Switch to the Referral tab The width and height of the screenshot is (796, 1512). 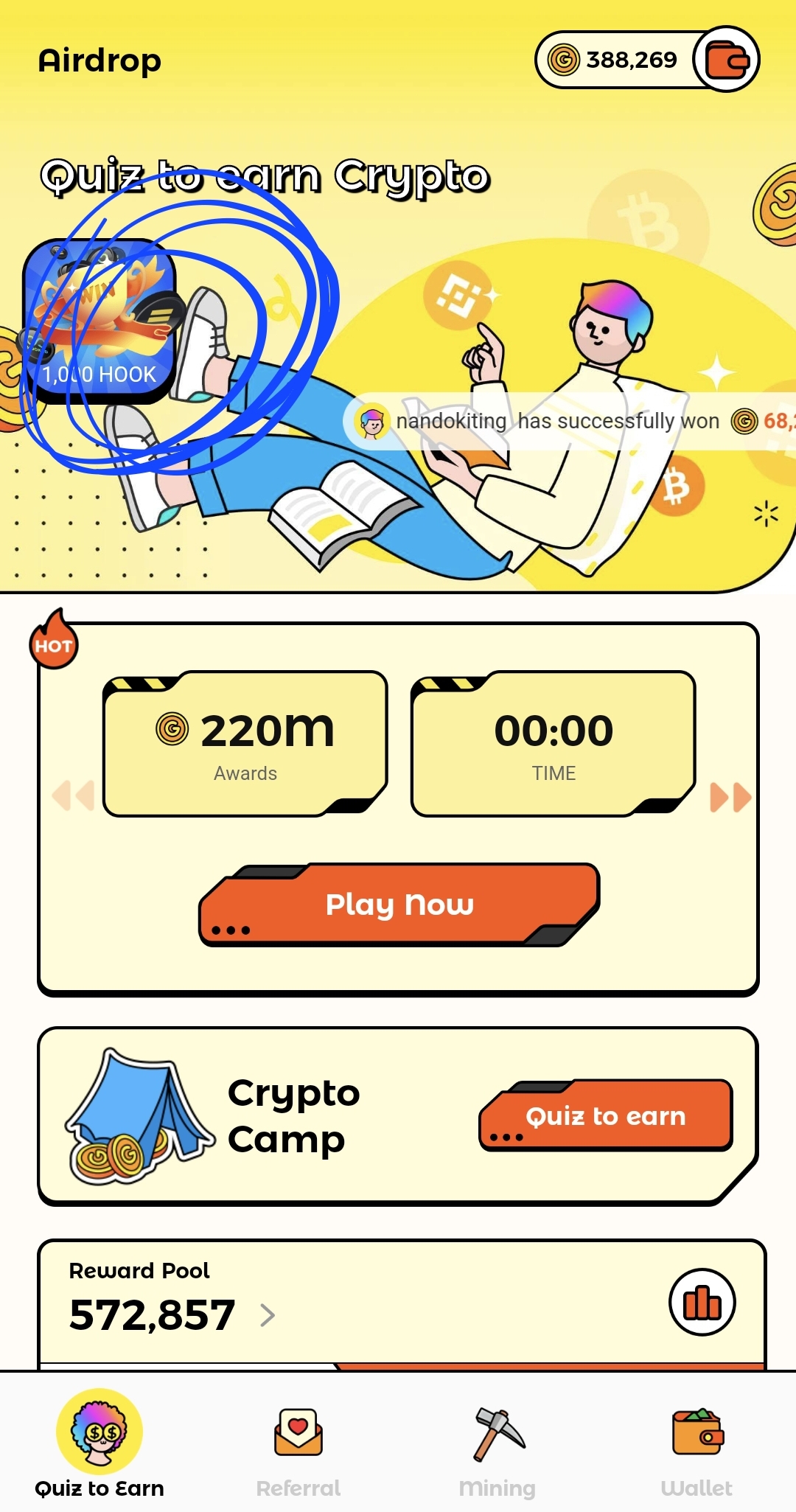(298, 1450)
